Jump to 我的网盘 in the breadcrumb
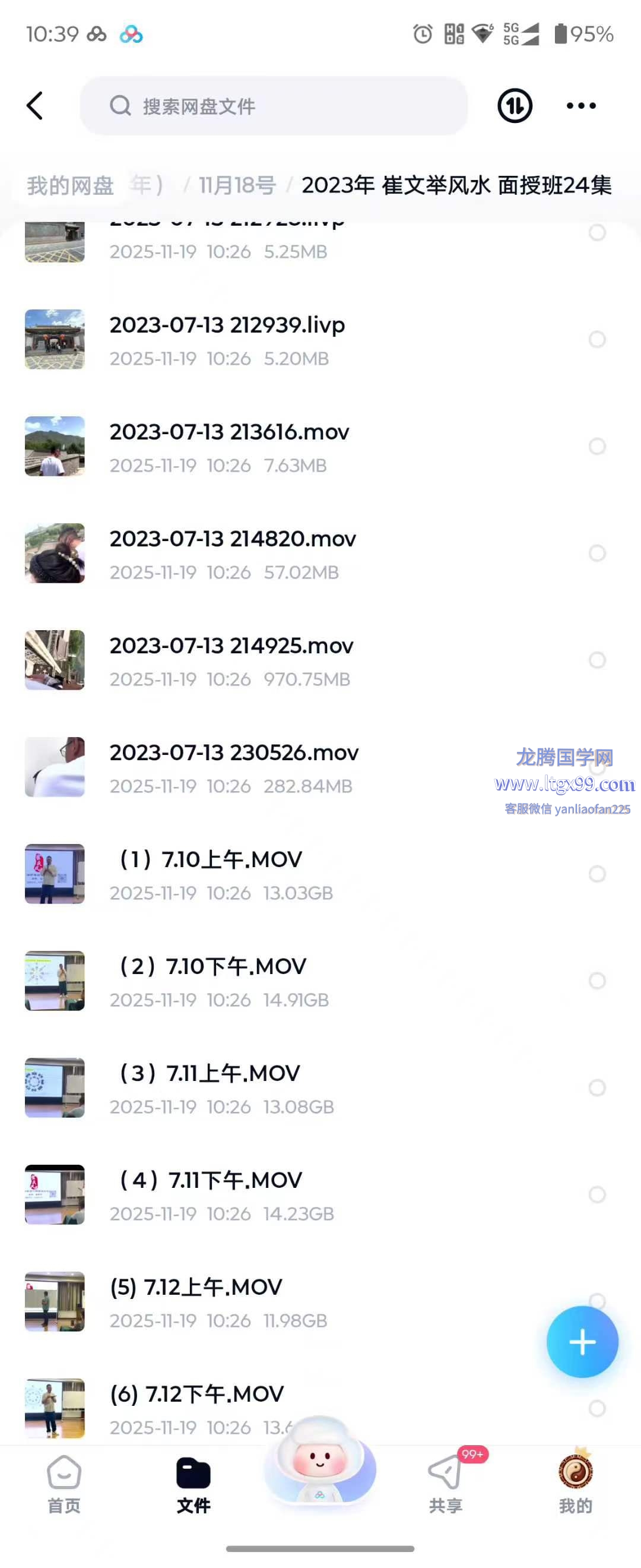This screenshot has height=1568, width=641. pyautogui.click(x=70, y=186)
